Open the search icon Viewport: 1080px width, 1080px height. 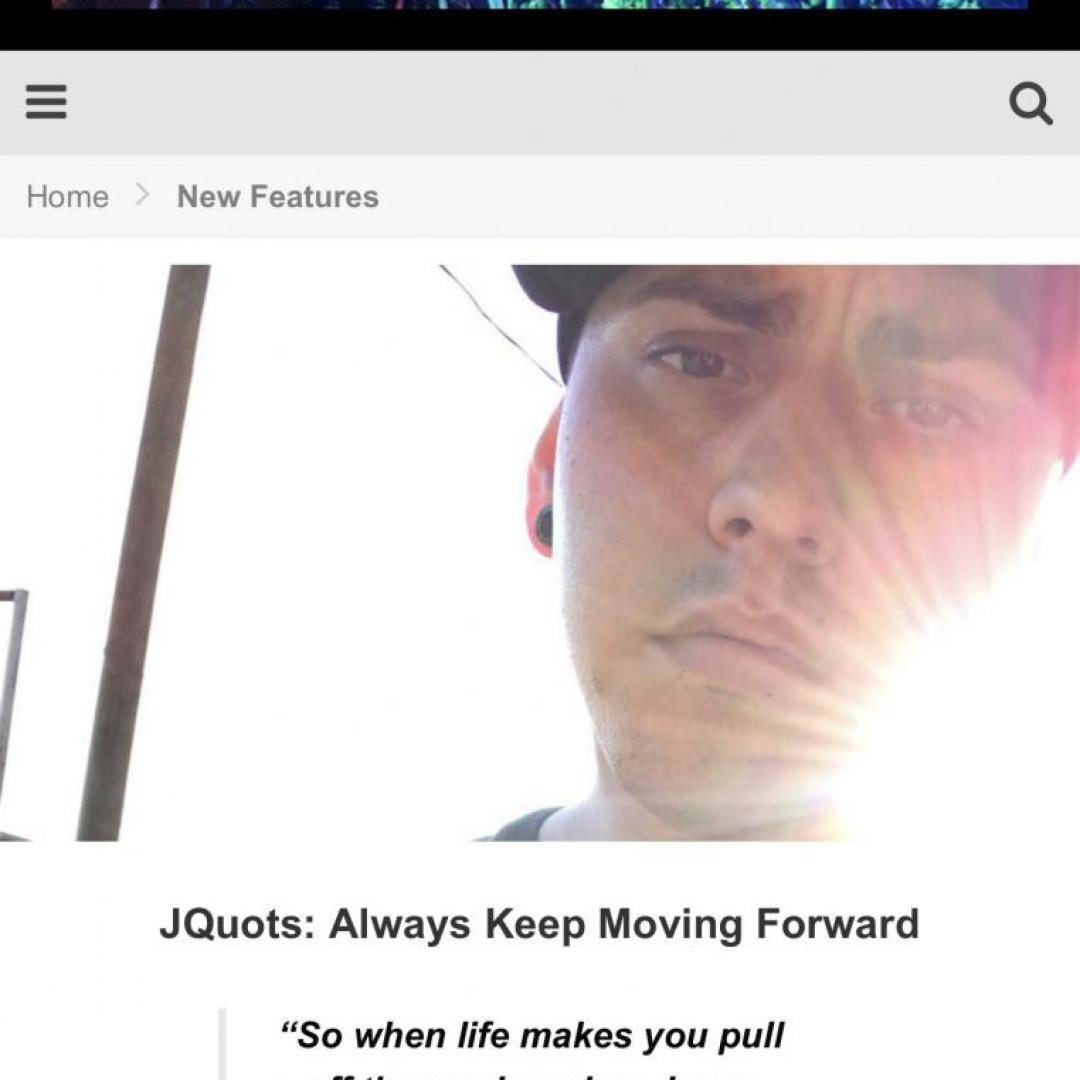[x=1030, y=103]
